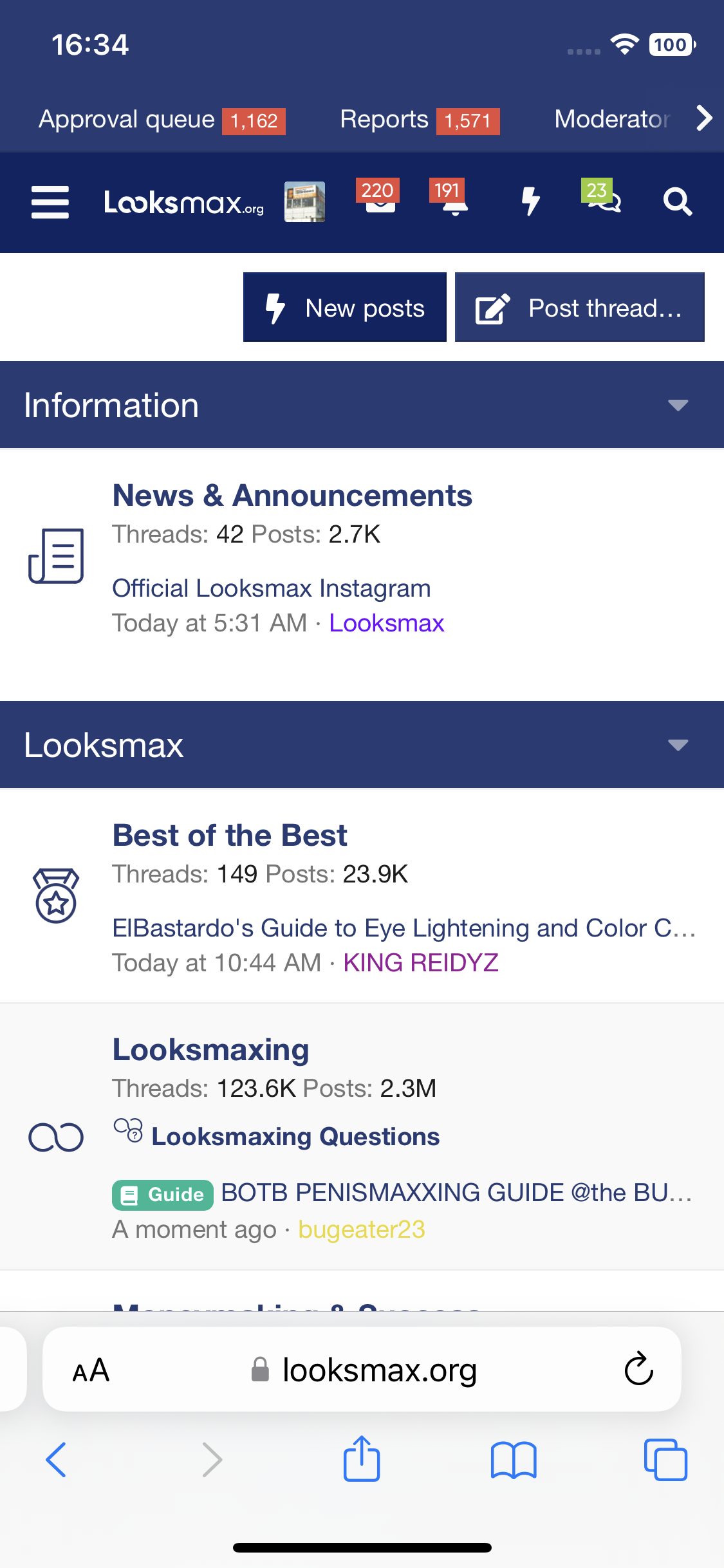Start a new thread with Post thread

[580, 307]
